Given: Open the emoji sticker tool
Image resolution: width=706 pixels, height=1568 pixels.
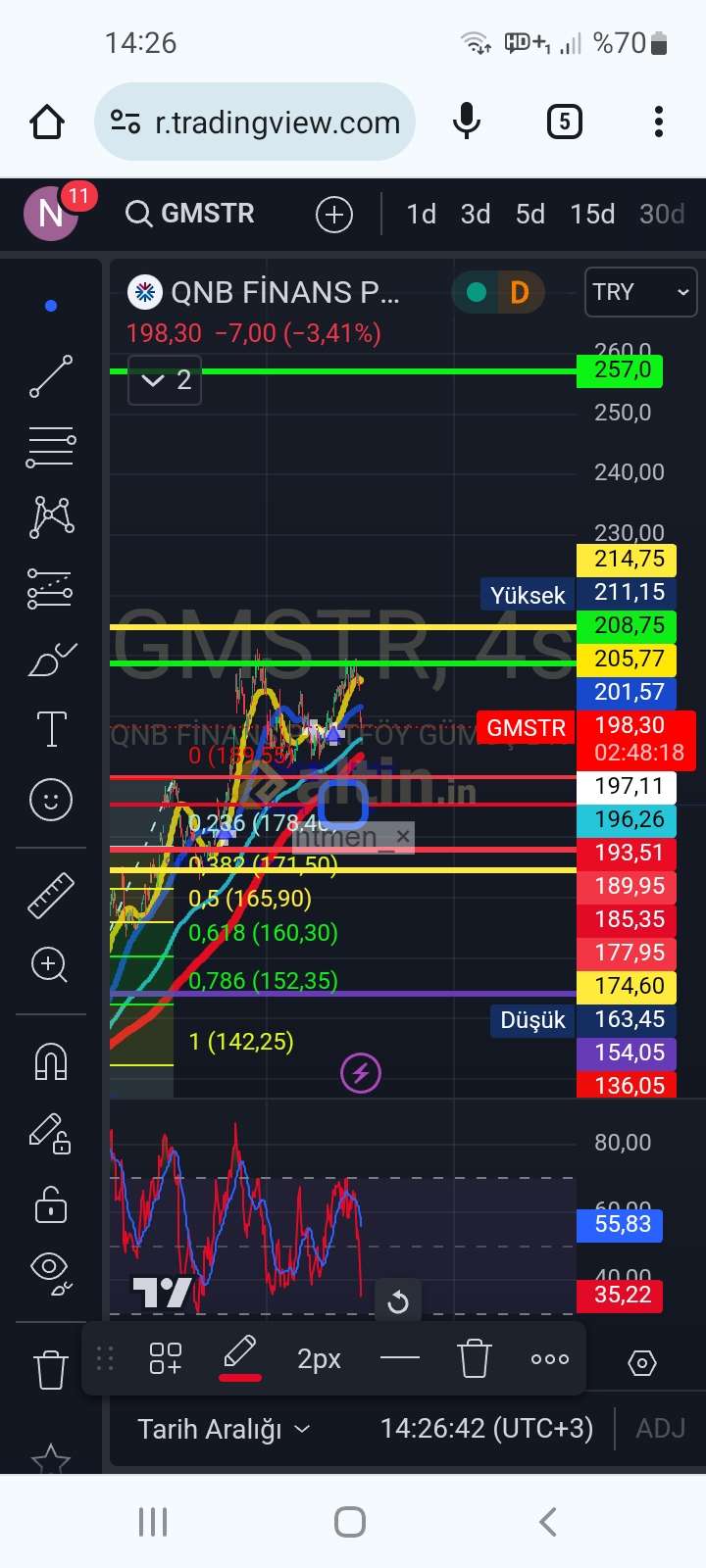Looking at the screenshot, I should click(x=51, y=800).
